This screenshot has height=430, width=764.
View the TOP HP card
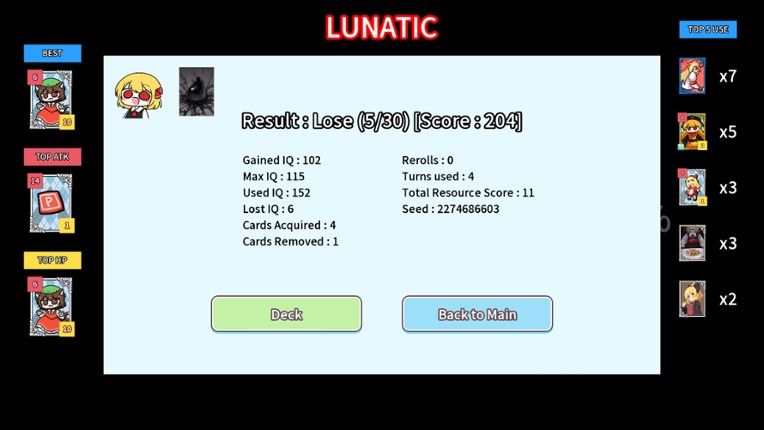(x=51, y=306)
